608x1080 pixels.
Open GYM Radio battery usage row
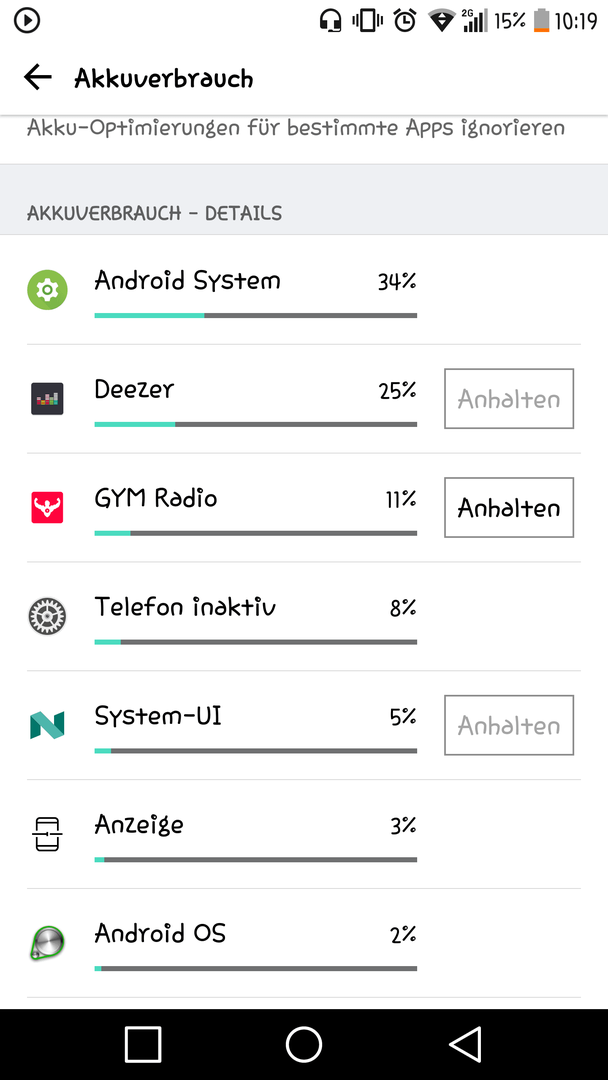coord(220,508)
